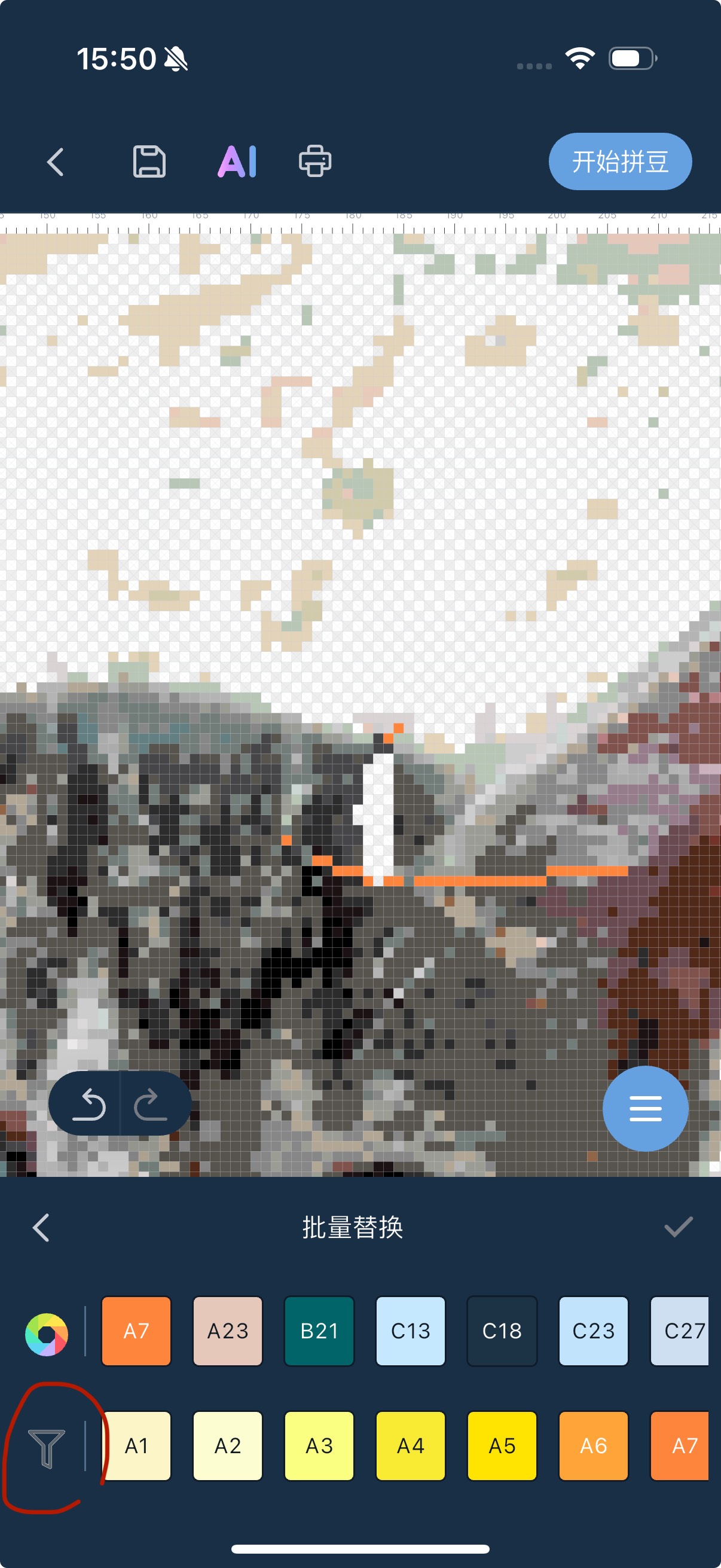Pick the C23 swatch
721x1568 pixels.
[593, 1331]
